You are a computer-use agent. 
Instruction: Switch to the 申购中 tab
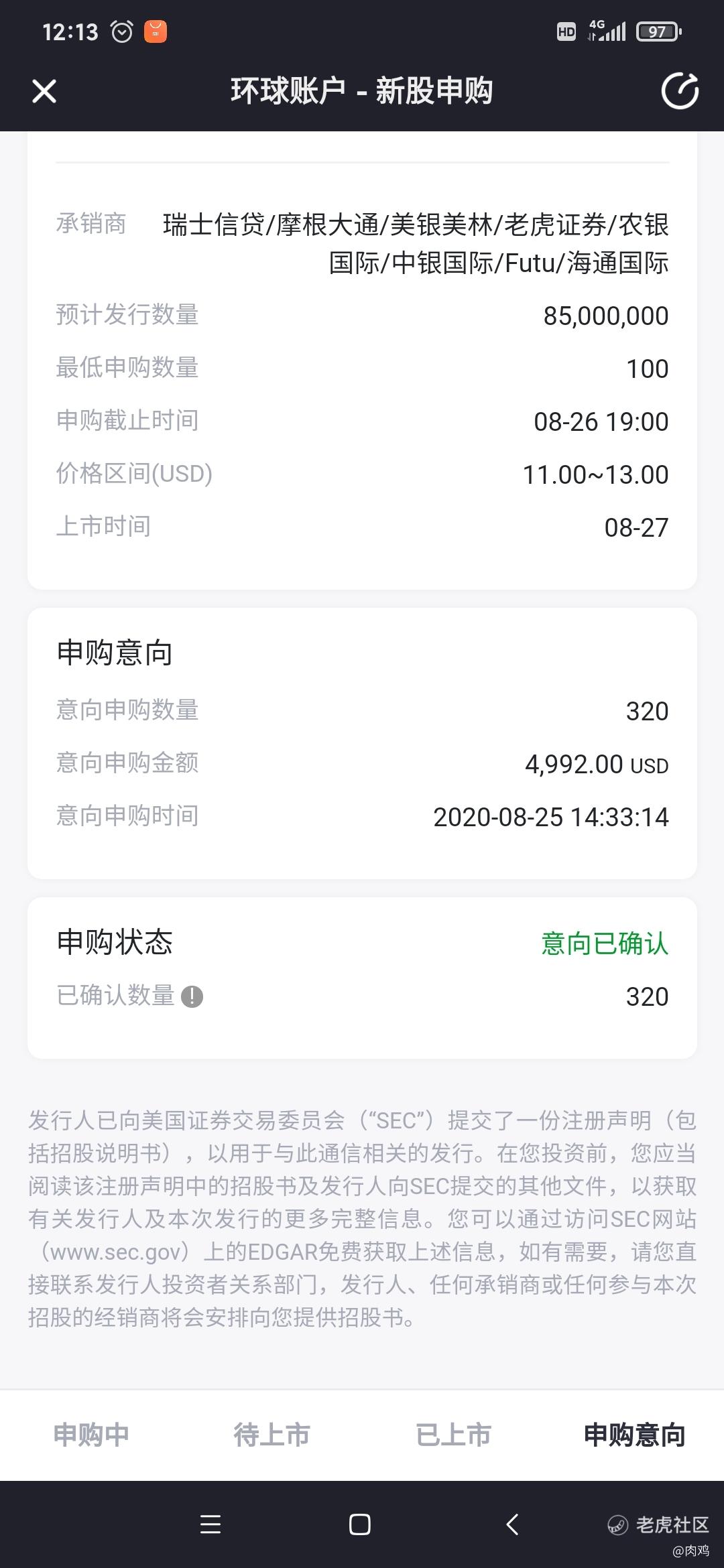[x=91, y=1435]
